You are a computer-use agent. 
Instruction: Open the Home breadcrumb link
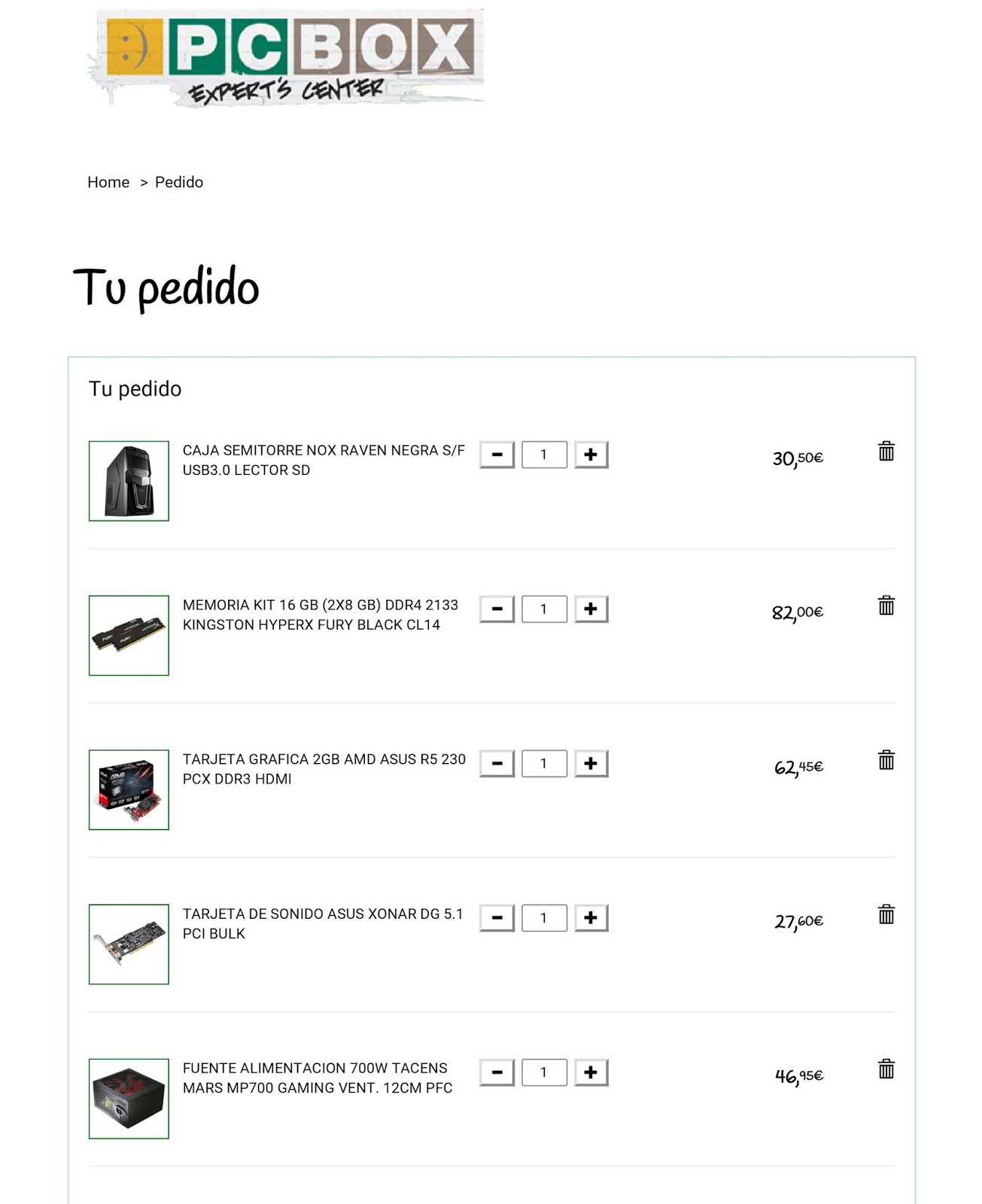click(108, 181)
